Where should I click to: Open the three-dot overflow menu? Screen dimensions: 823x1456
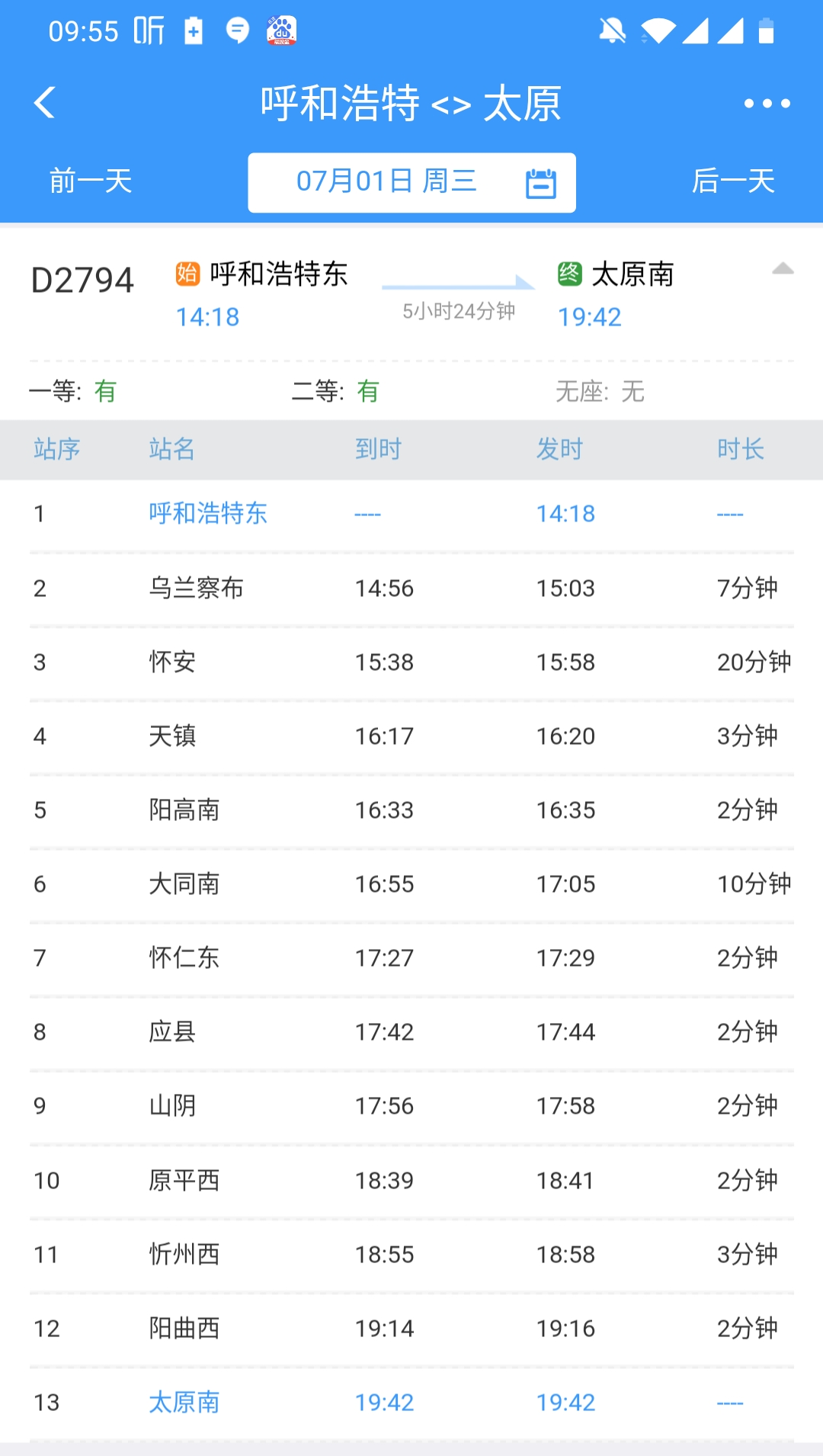click(x=767, y=103)
